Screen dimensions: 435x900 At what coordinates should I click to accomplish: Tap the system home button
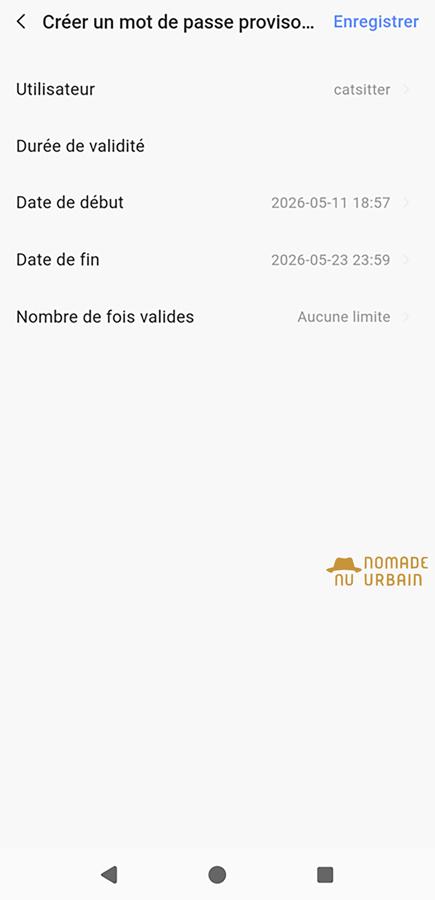click(217, 874)
